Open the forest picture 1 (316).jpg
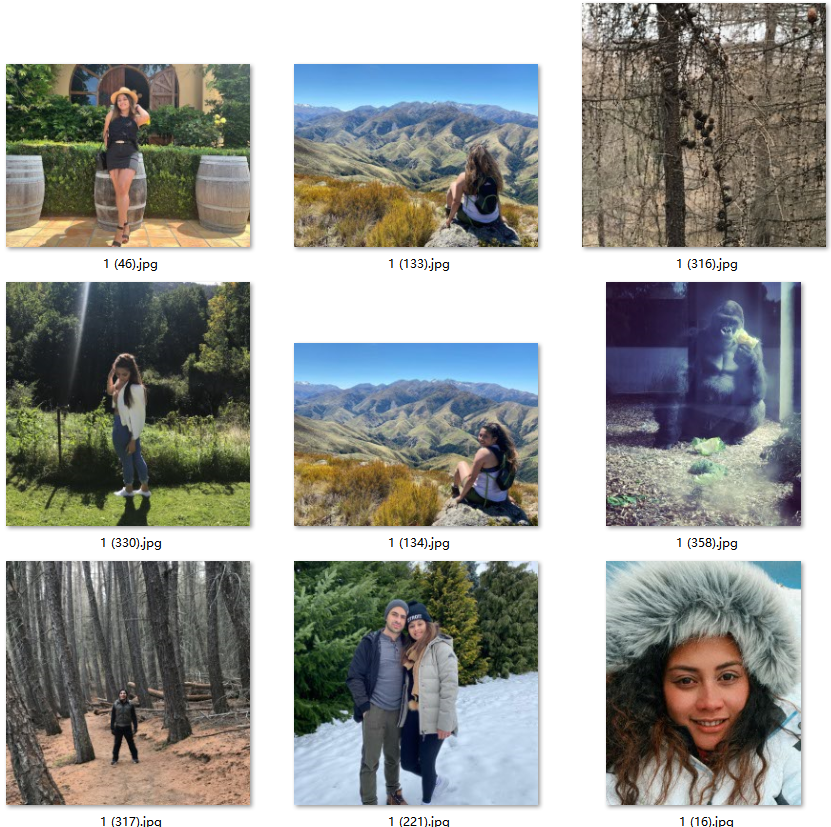Viewport: 831px width, 827px height. pos(706,125)
